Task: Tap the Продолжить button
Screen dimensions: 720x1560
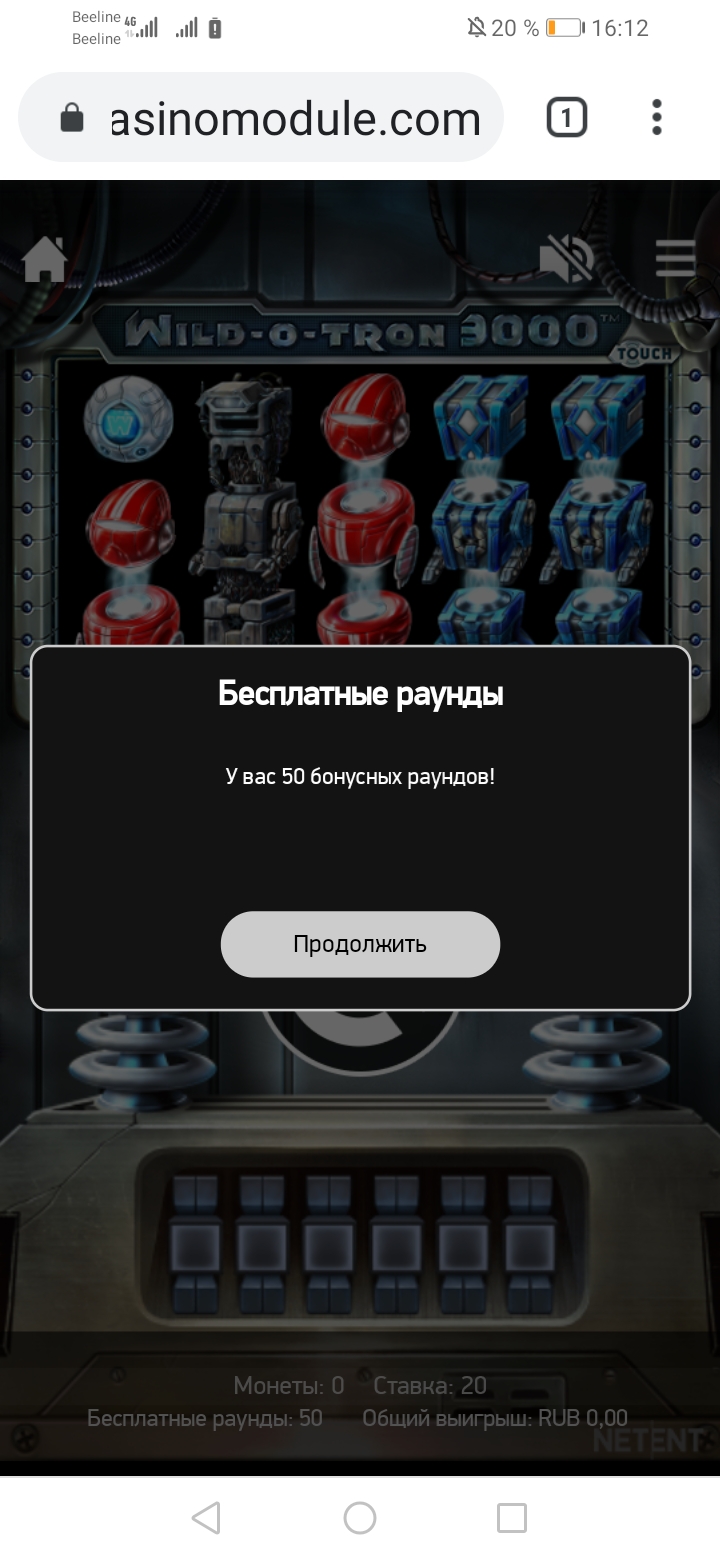Action: pos(360,944)
